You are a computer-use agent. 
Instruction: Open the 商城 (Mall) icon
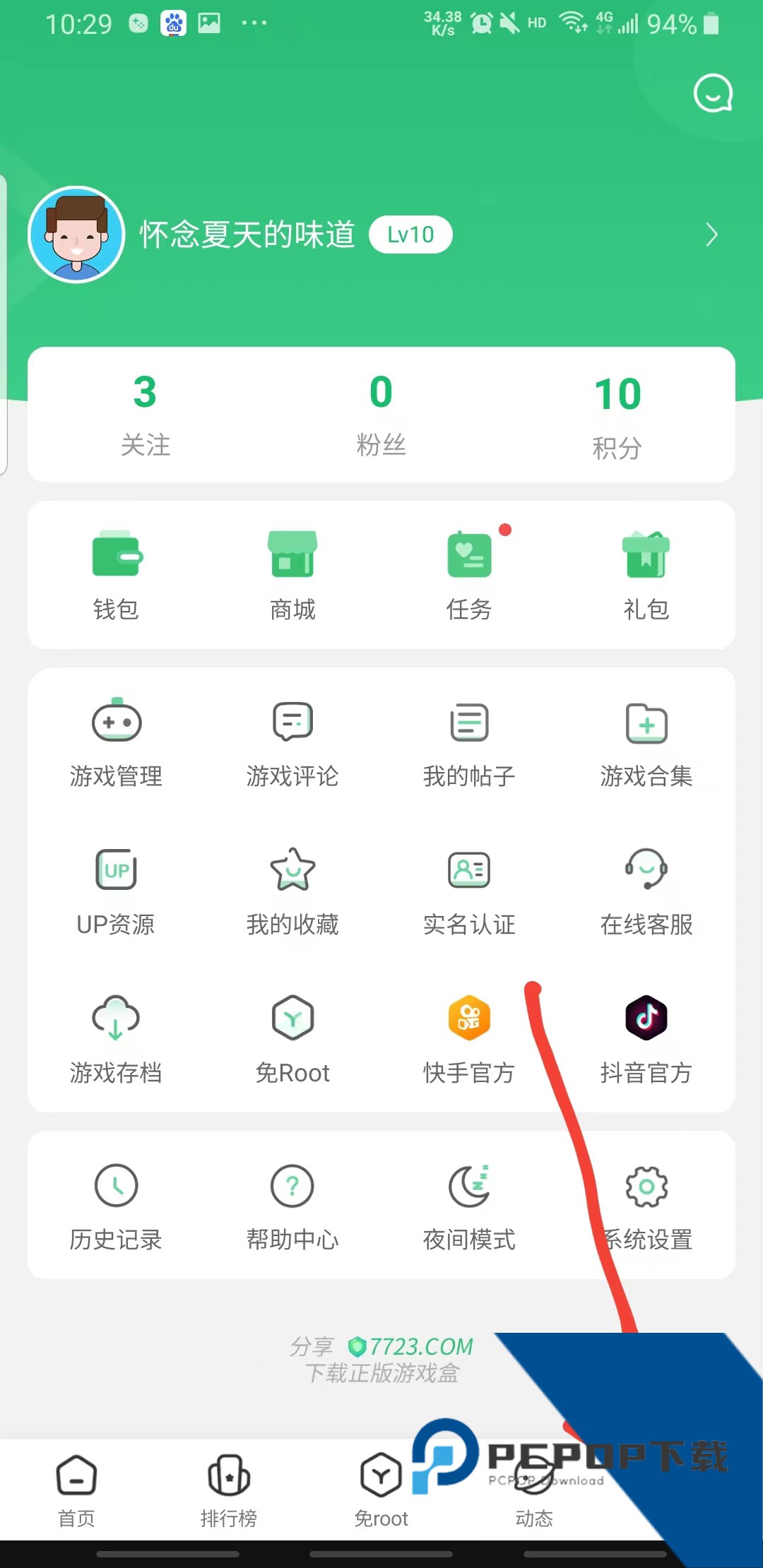(292, 572)
